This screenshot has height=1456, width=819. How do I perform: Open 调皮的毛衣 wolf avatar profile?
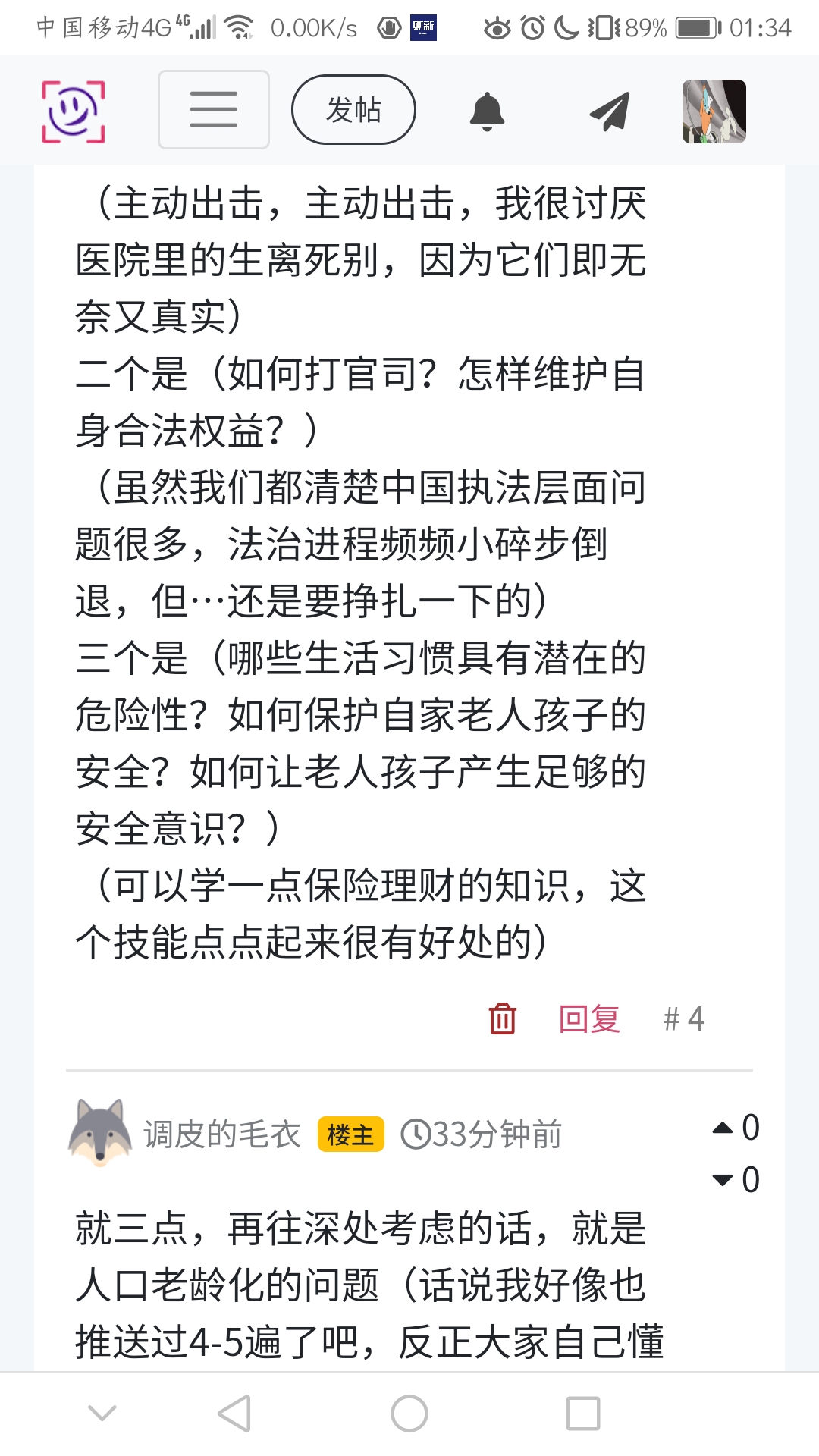pyautogui.click(x=100, y=1132)
